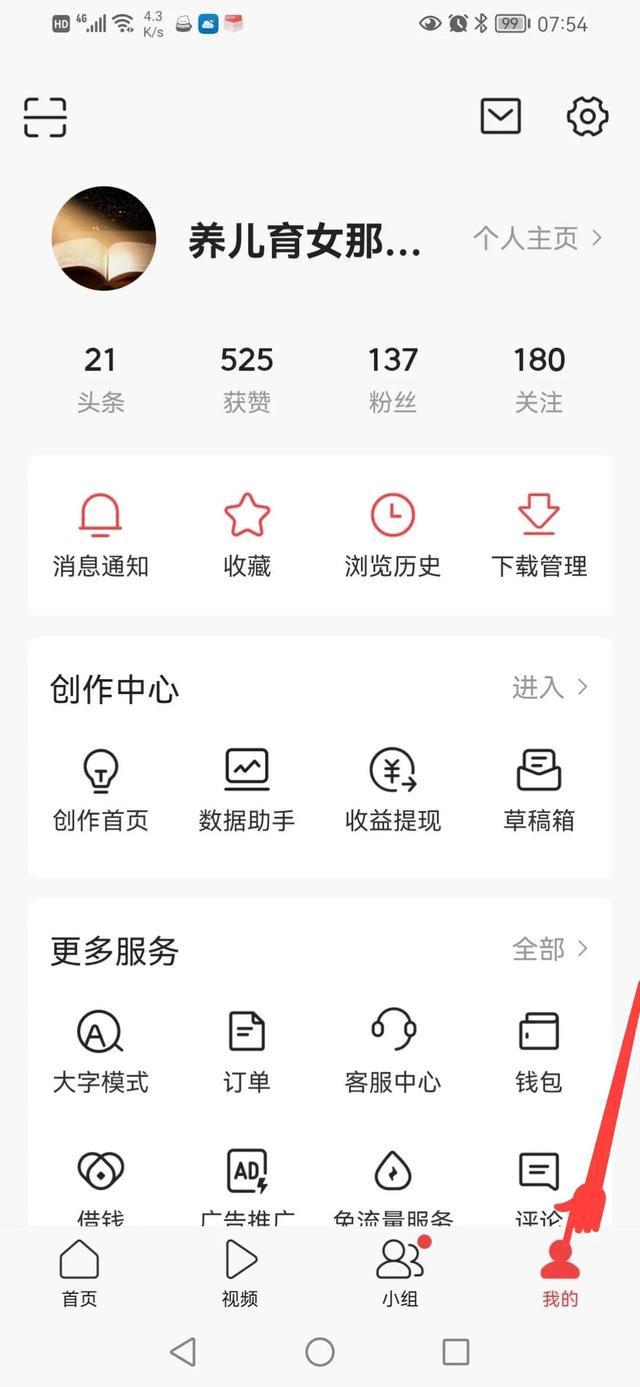Go to 个人主页 profile page
Viewport: 640px width, 1387px height.
538,238
